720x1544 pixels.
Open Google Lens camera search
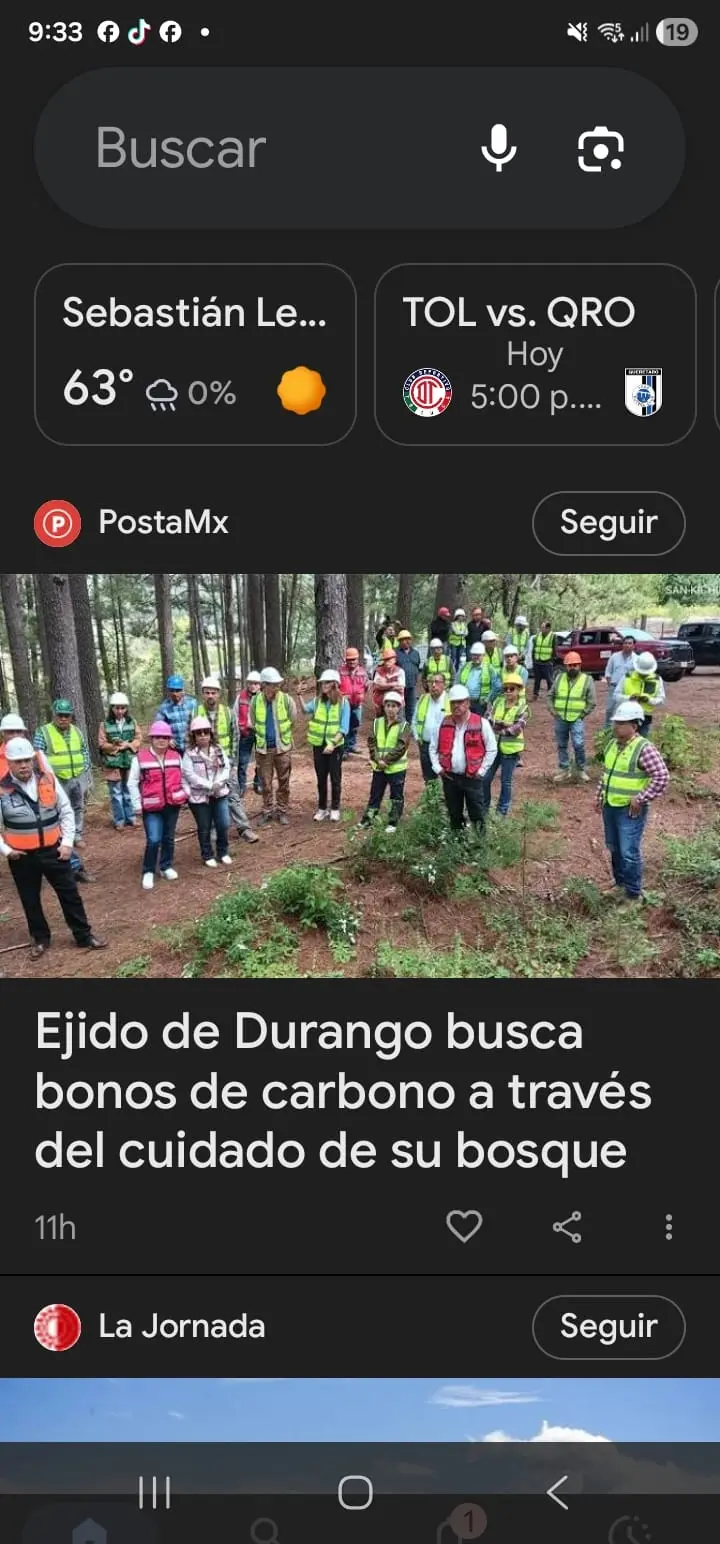[x=601, y=150]
